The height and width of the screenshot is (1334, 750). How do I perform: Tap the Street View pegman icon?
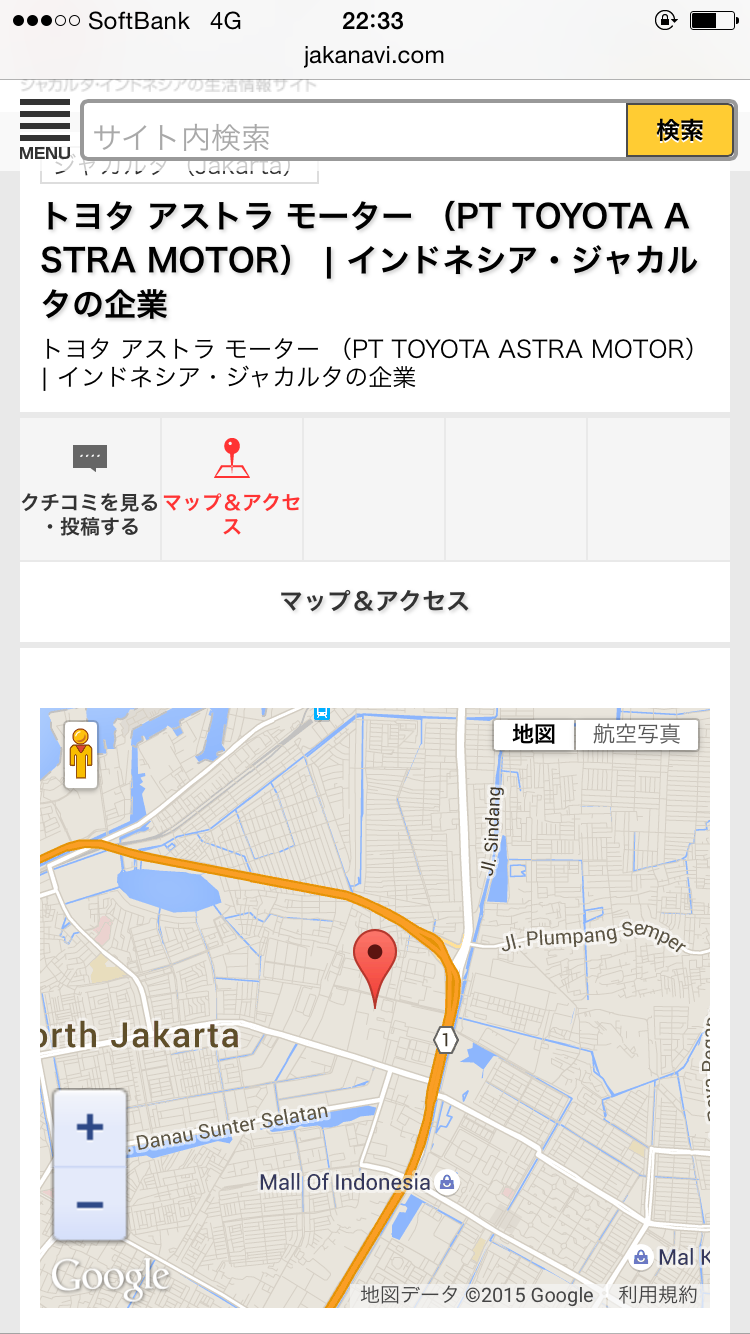[x=81, y=755]
